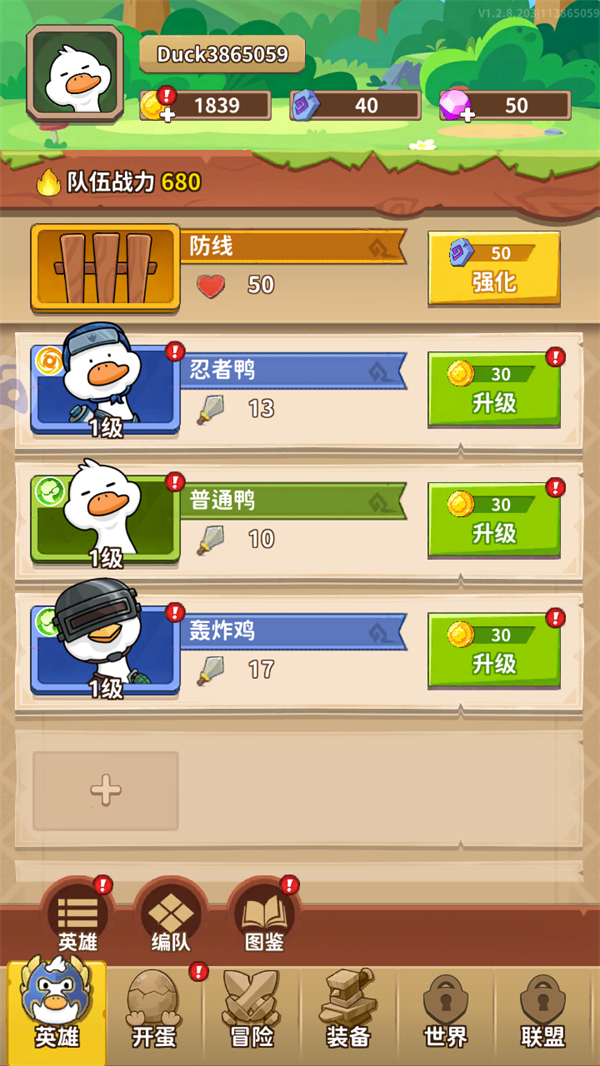600x1066 pixels.
Task: Tap the locked 世界 tab
Action: point(446,1010)
